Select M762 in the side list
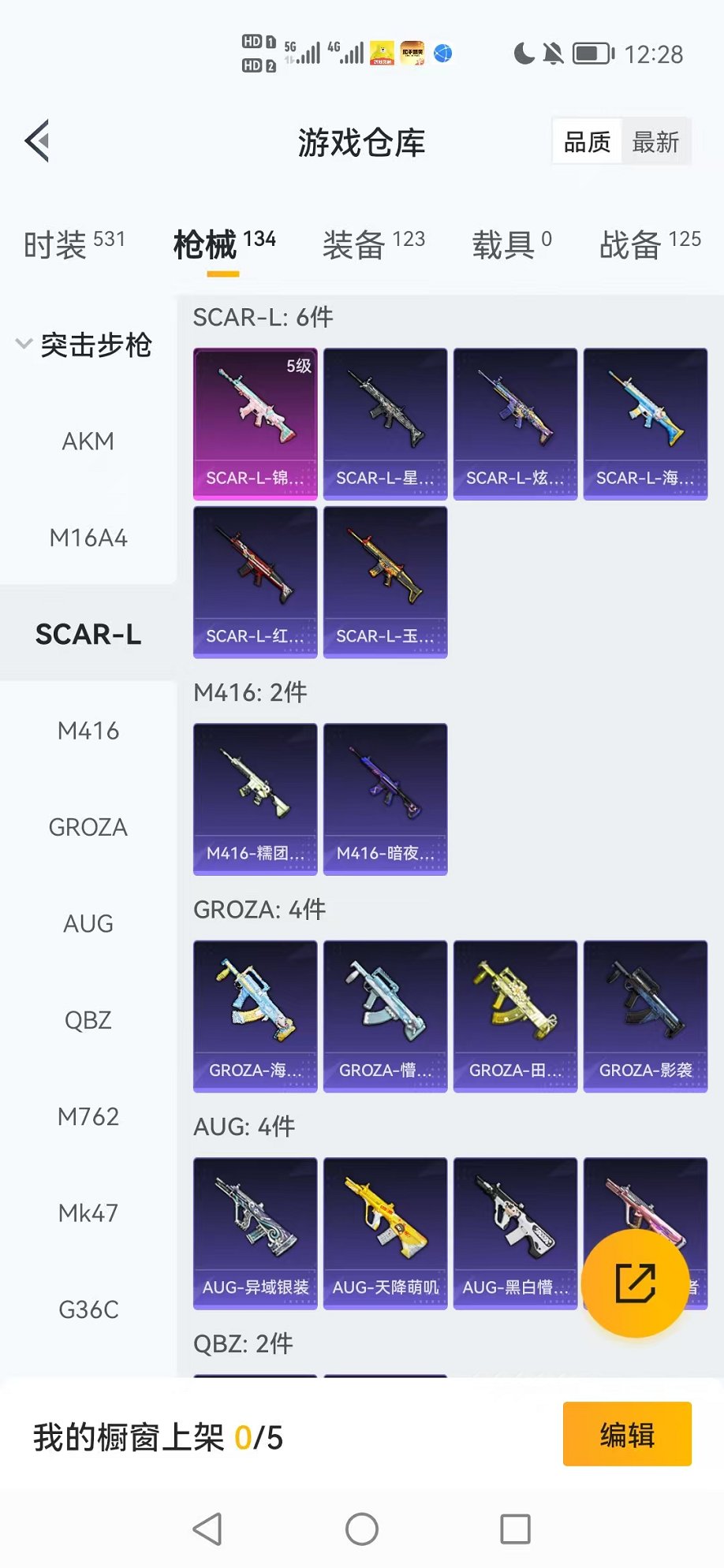 click(x=88, y=1117)
